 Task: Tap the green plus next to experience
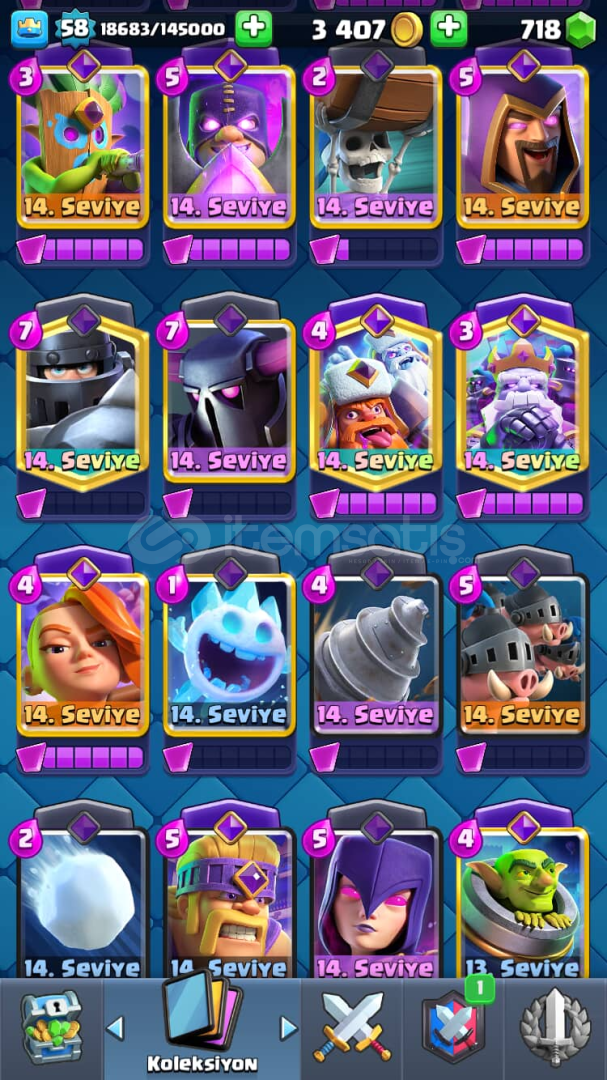point(254,28)
